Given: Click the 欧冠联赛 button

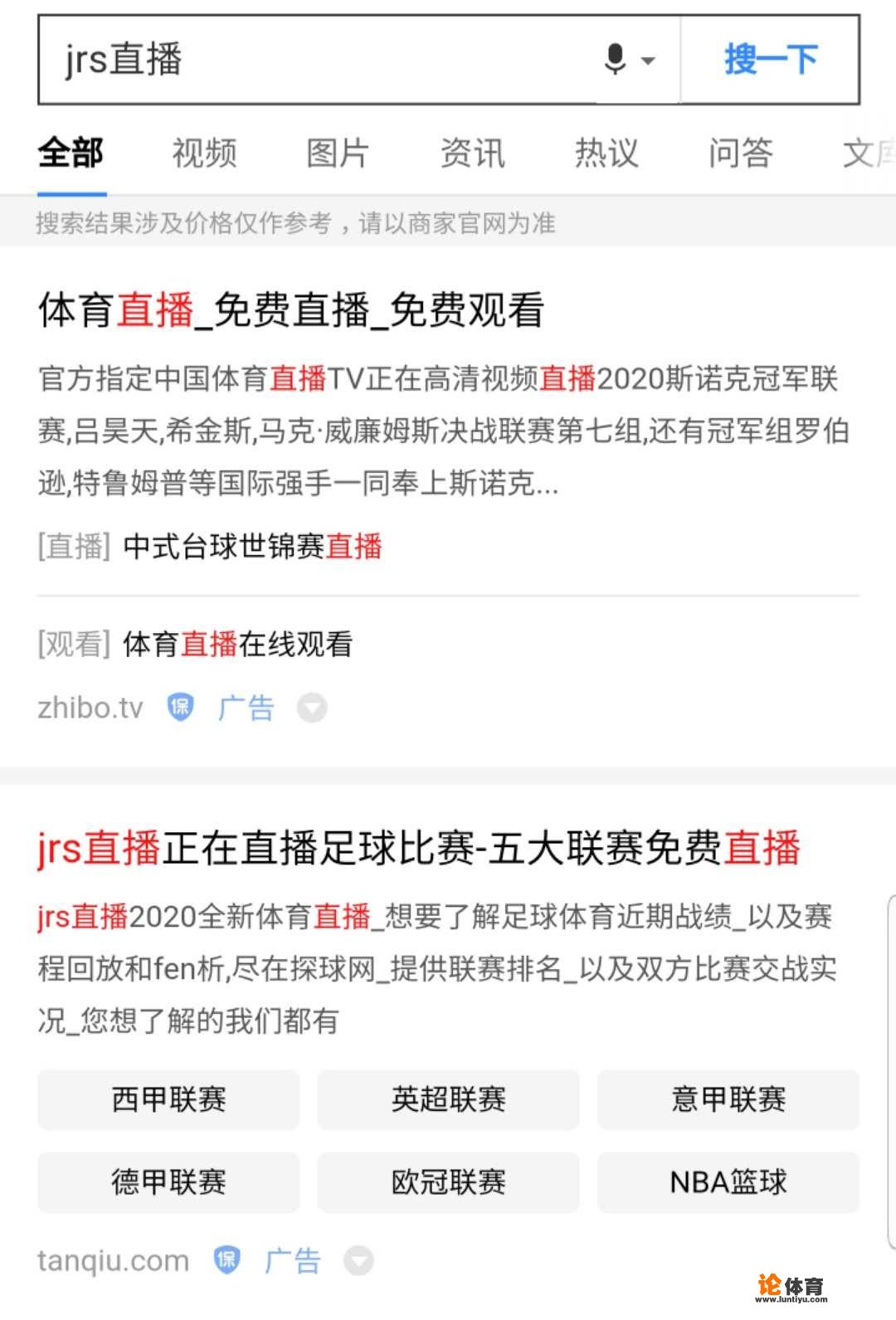Looking at the screenshot, I should (447, 1182).
